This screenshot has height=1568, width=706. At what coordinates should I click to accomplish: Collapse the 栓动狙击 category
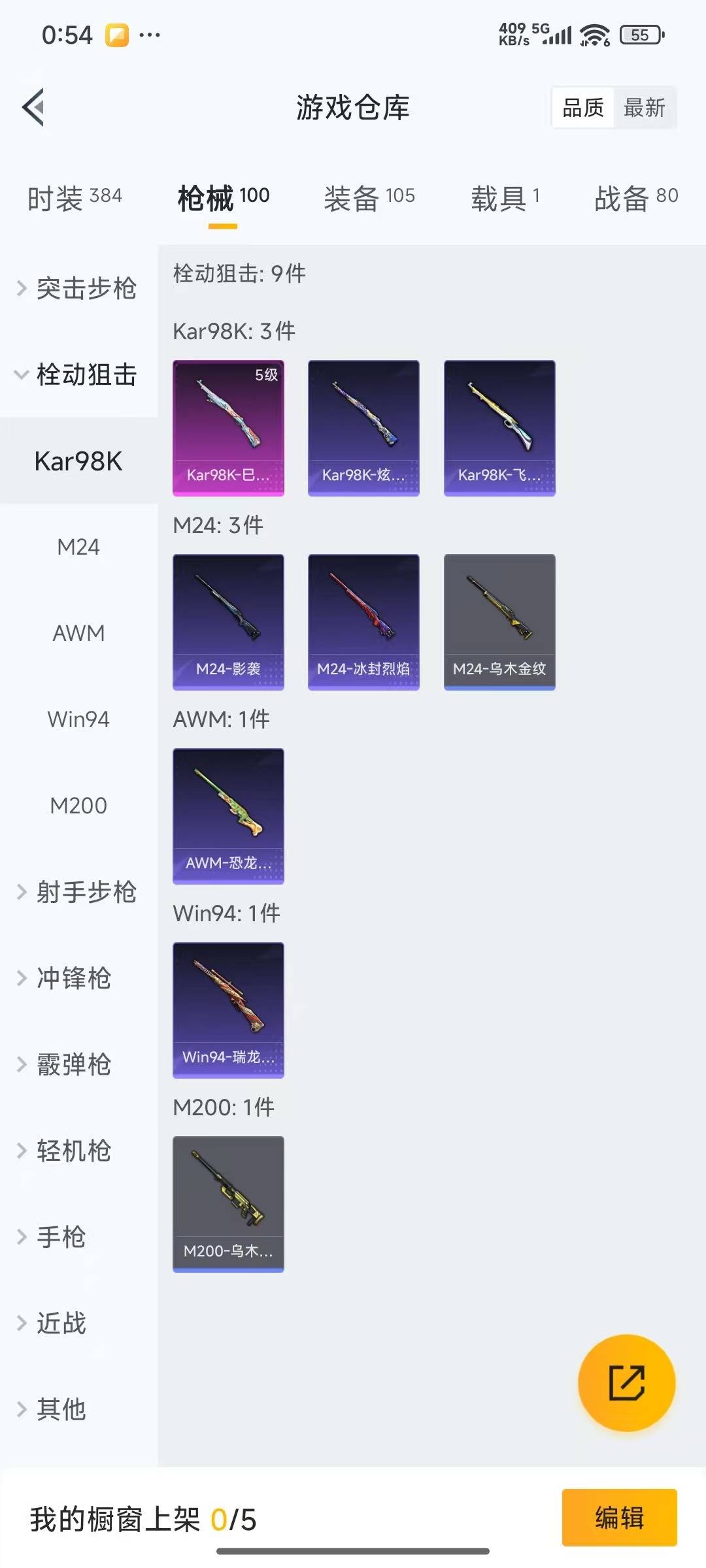point(78,374)
